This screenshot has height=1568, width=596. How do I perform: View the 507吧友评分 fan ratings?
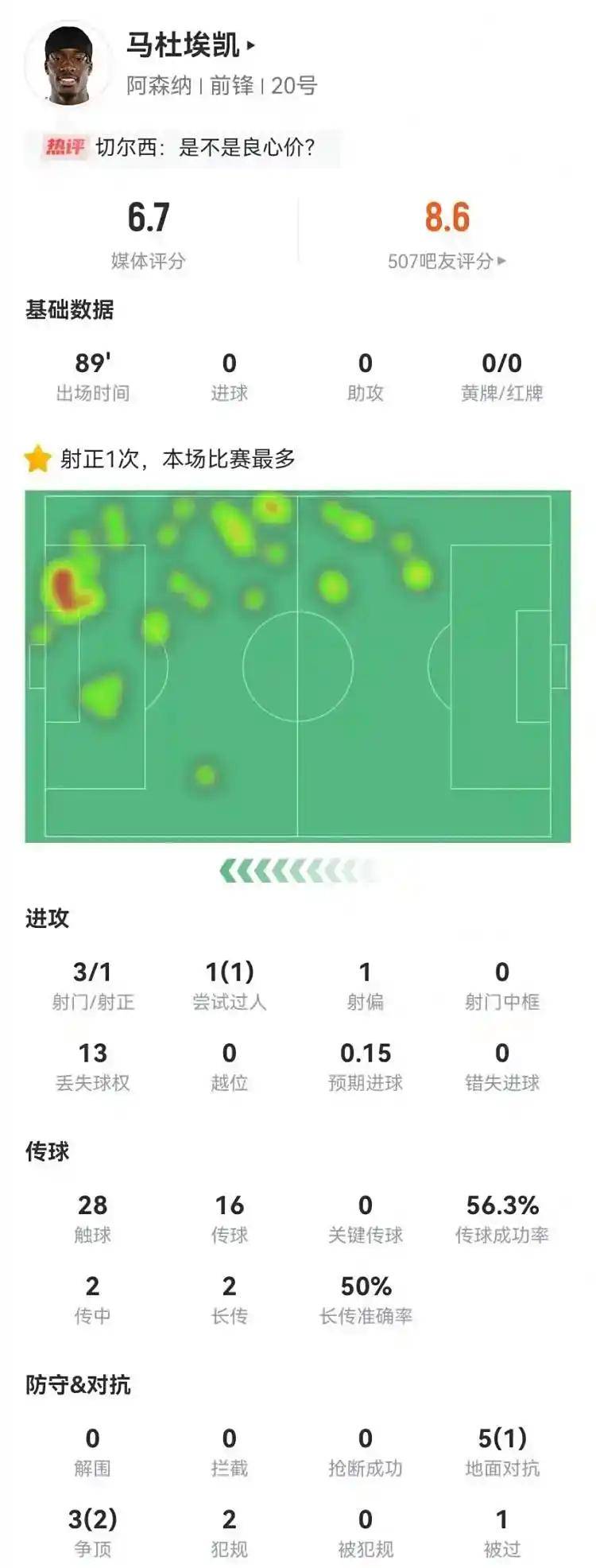click(x=446, y=261)
